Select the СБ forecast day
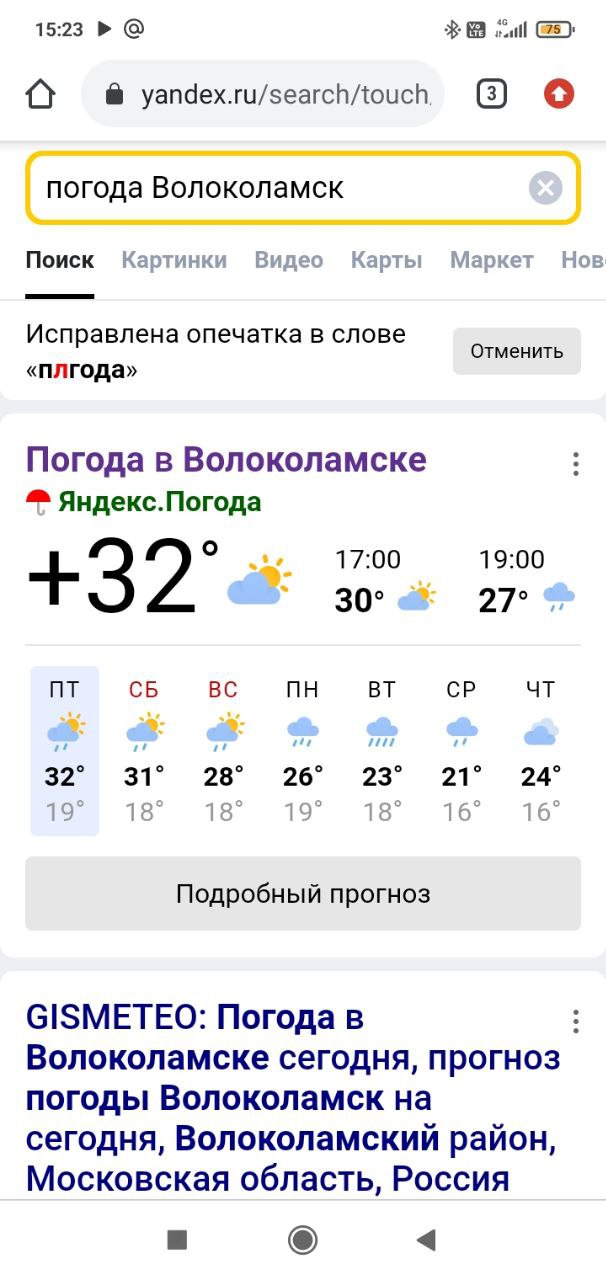The height and width of the screenshot is (1280, 606). pos(144,750)
